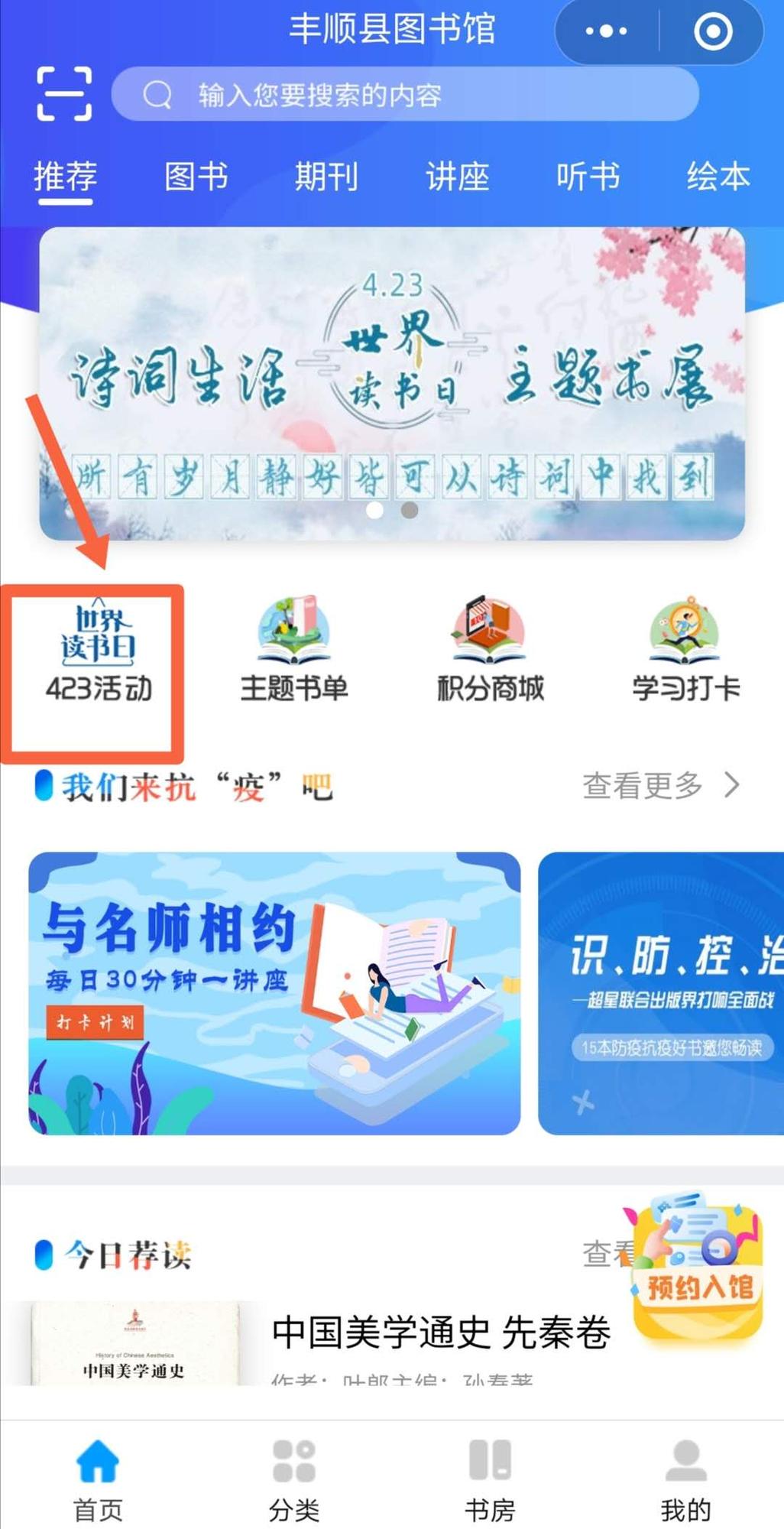Switch to the 绘本 tab
The image size is (784, 1529).
pos(718,177)
